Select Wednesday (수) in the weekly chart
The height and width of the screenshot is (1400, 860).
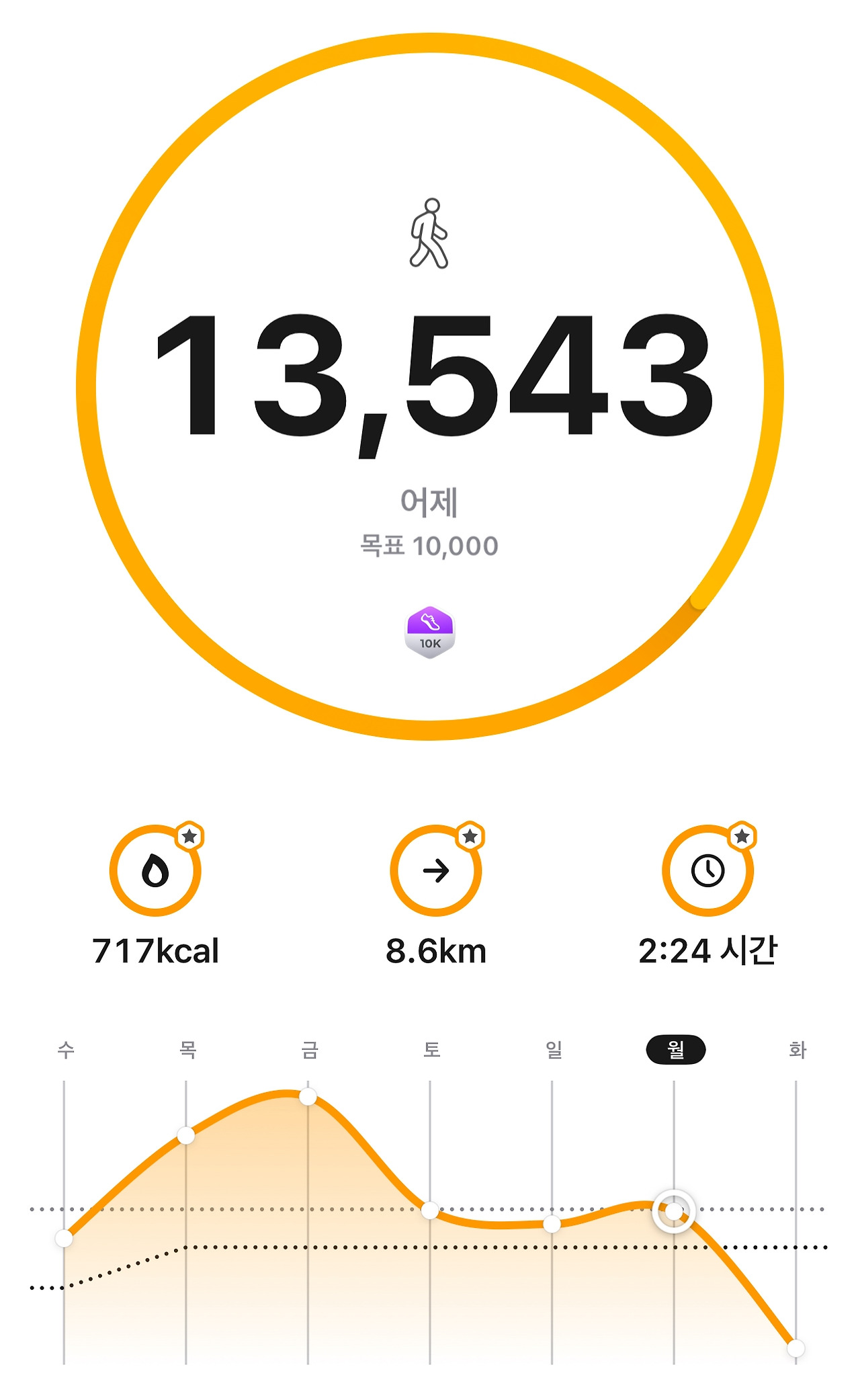[65, 1049]
